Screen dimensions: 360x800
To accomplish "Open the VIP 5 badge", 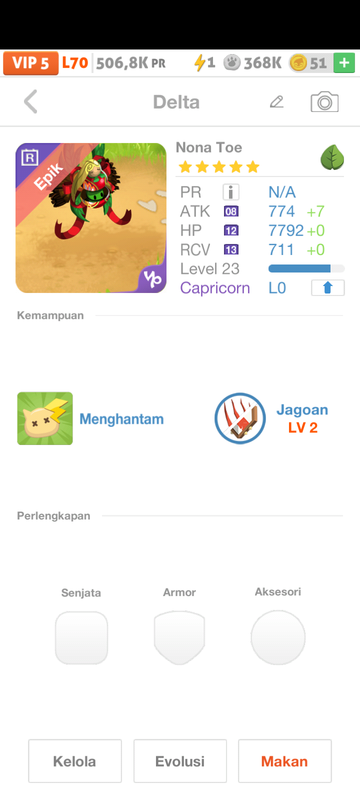I will click(31, 63).
